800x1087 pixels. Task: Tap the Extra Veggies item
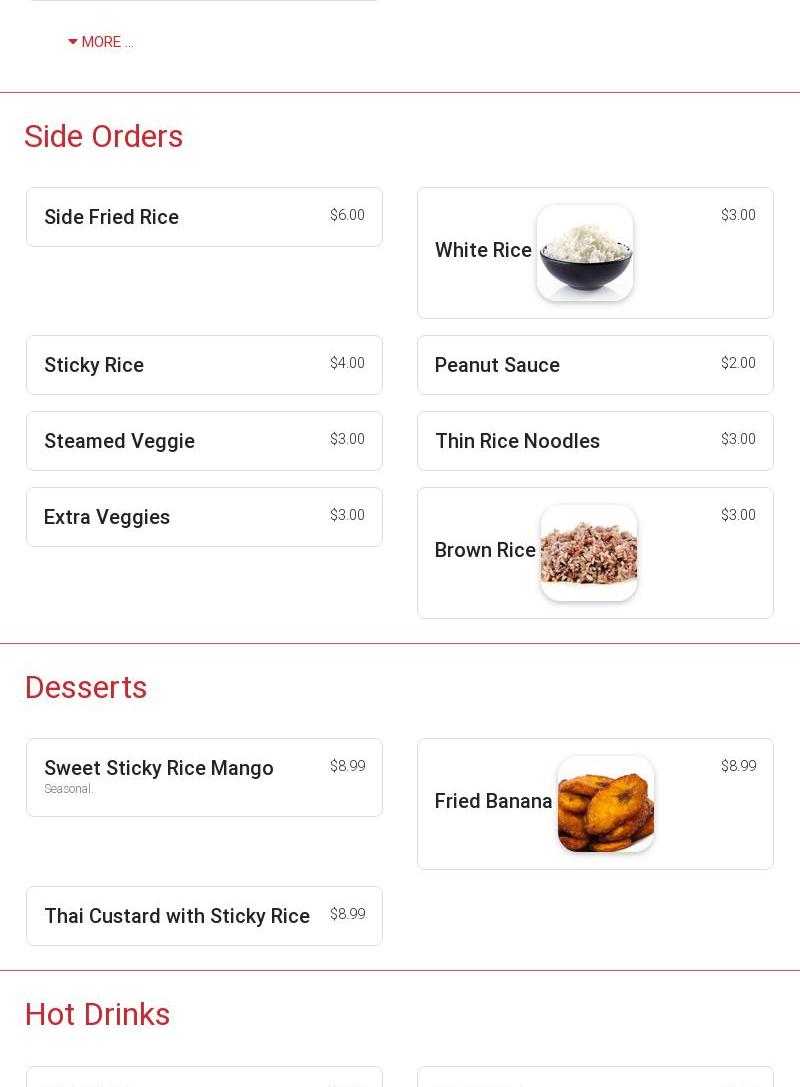[x=204, y=517]
